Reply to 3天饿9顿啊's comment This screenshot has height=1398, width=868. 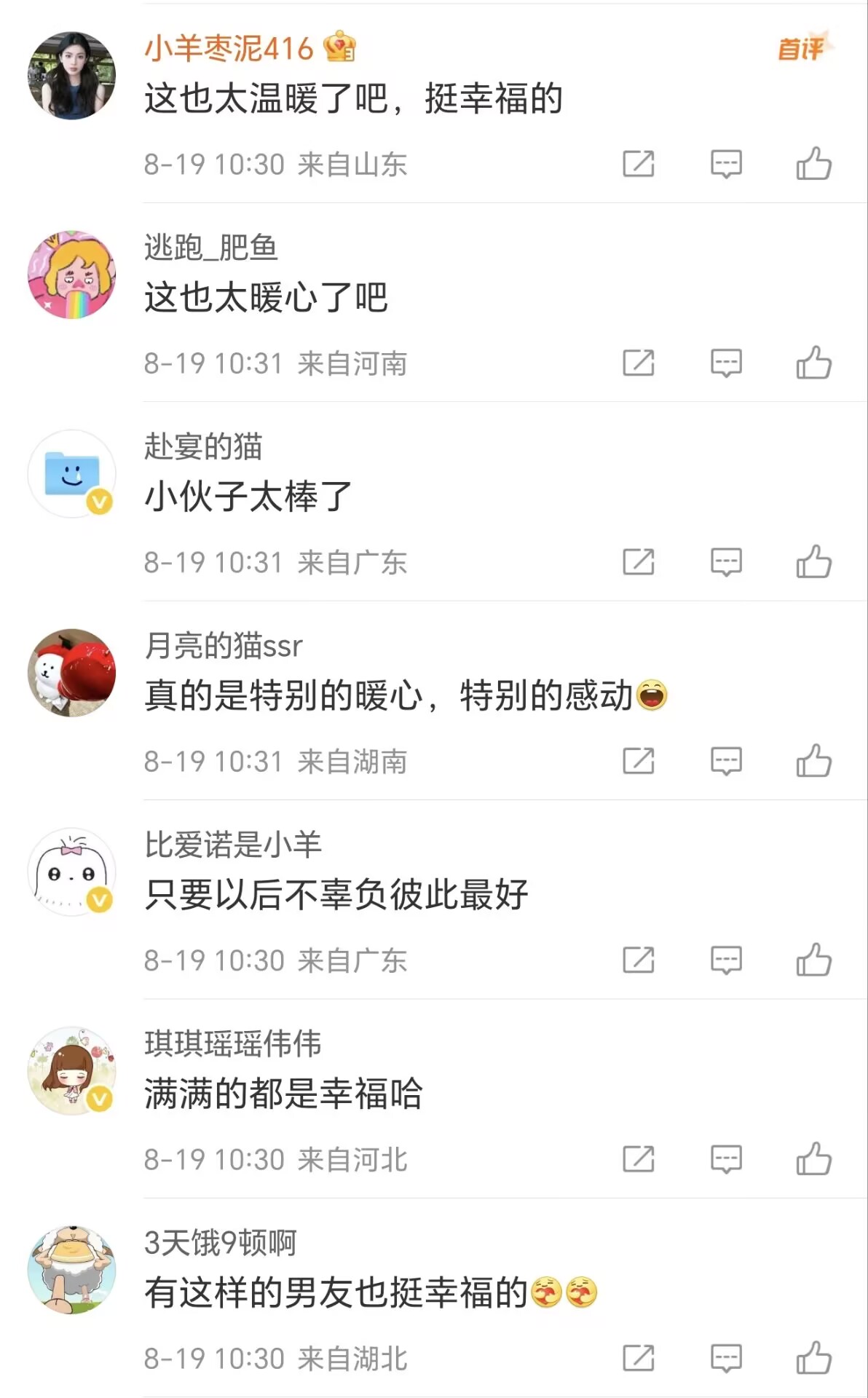(x=726, y=1358)
